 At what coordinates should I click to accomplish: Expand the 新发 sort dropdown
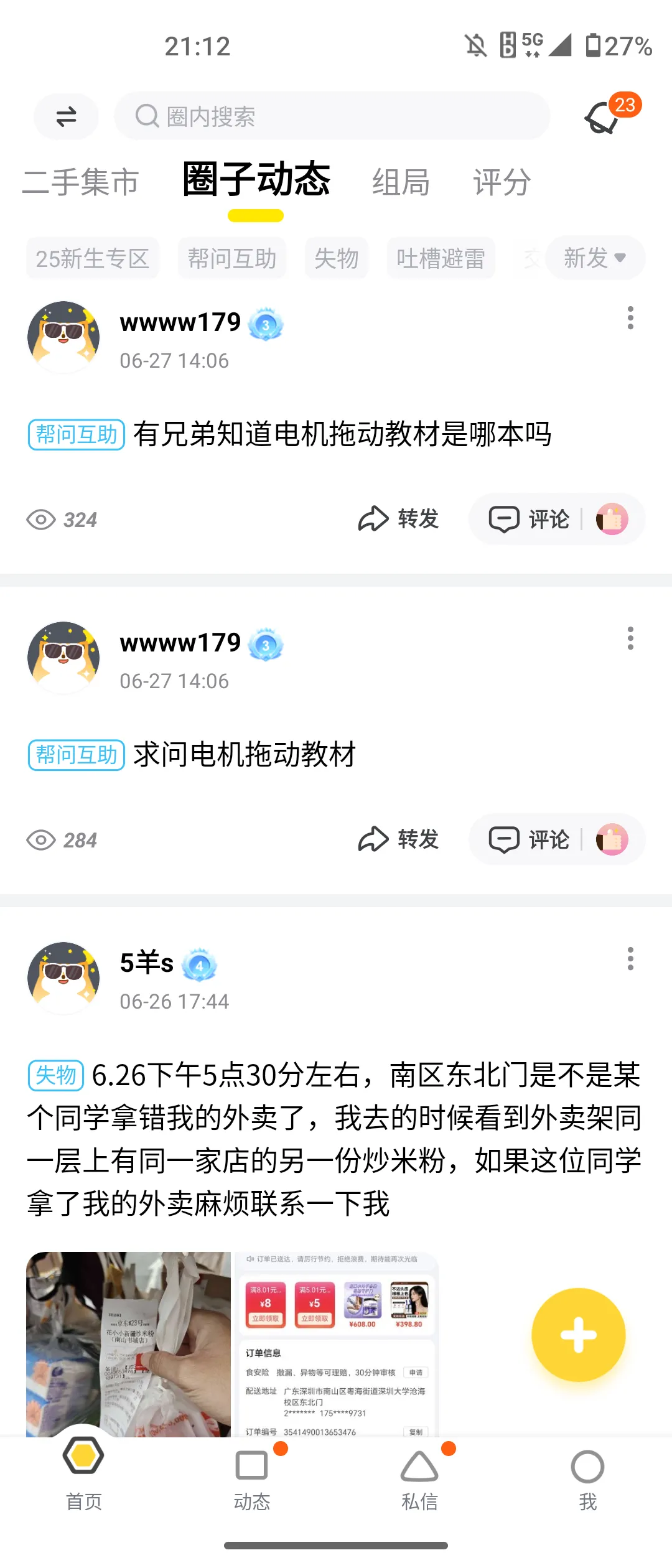pyautogui.click(x=595, y=258)
